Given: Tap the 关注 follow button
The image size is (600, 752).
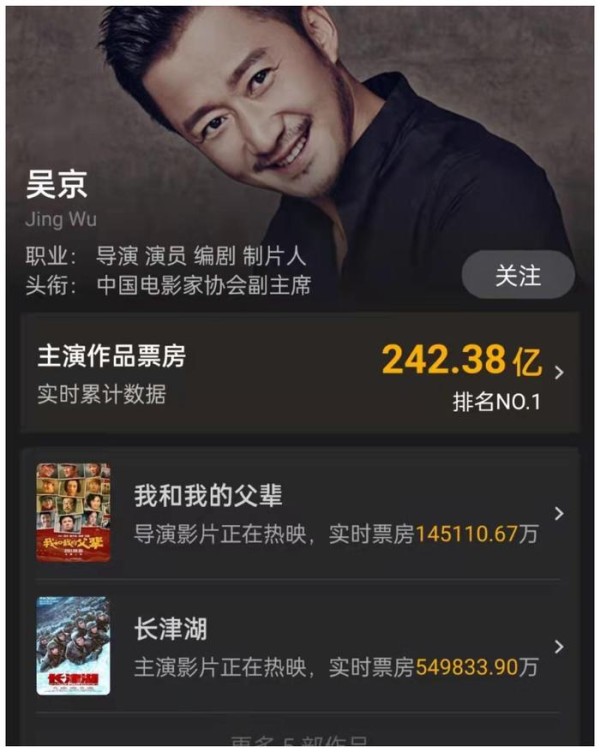Looking at the screenshot, I should [518, 275].
